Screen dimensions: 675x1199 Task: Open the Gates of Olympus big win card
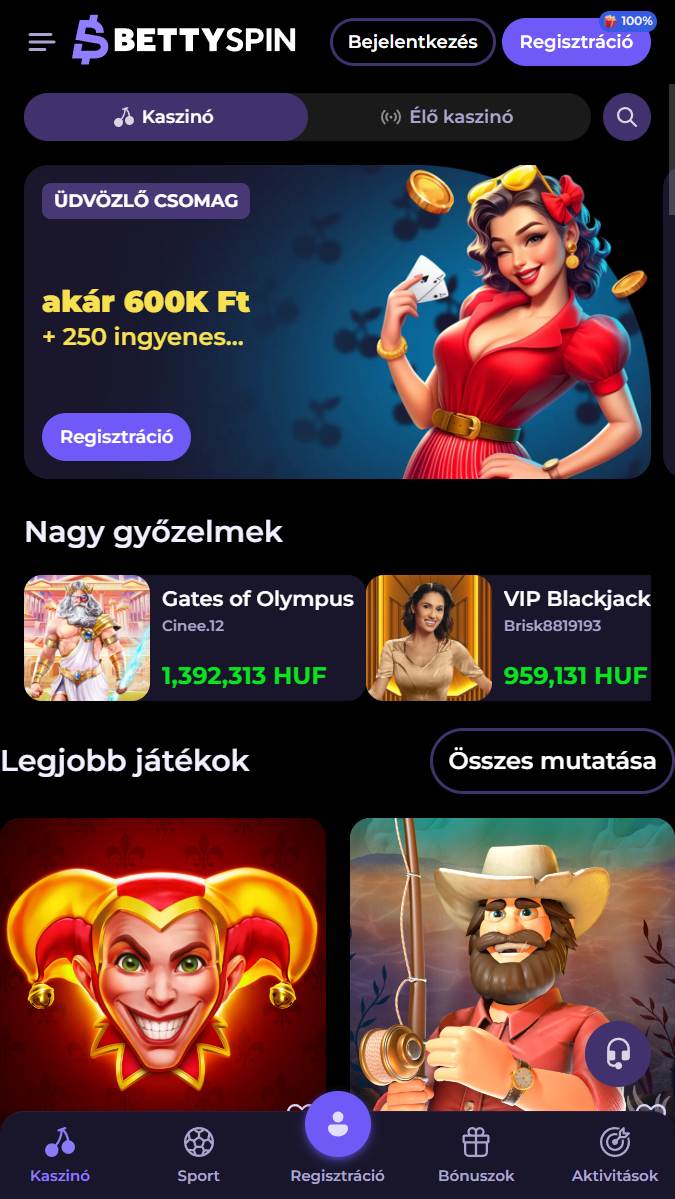click(x=194, y=638)
